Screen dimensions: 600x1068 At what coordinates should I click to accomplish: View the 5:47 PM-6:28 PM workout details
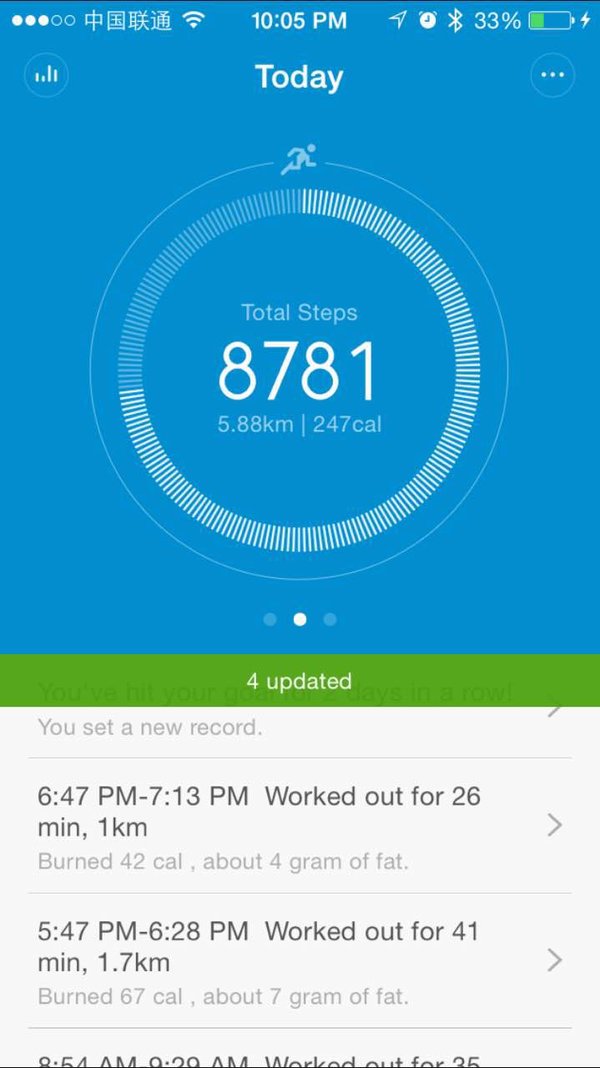click(300, 961)
